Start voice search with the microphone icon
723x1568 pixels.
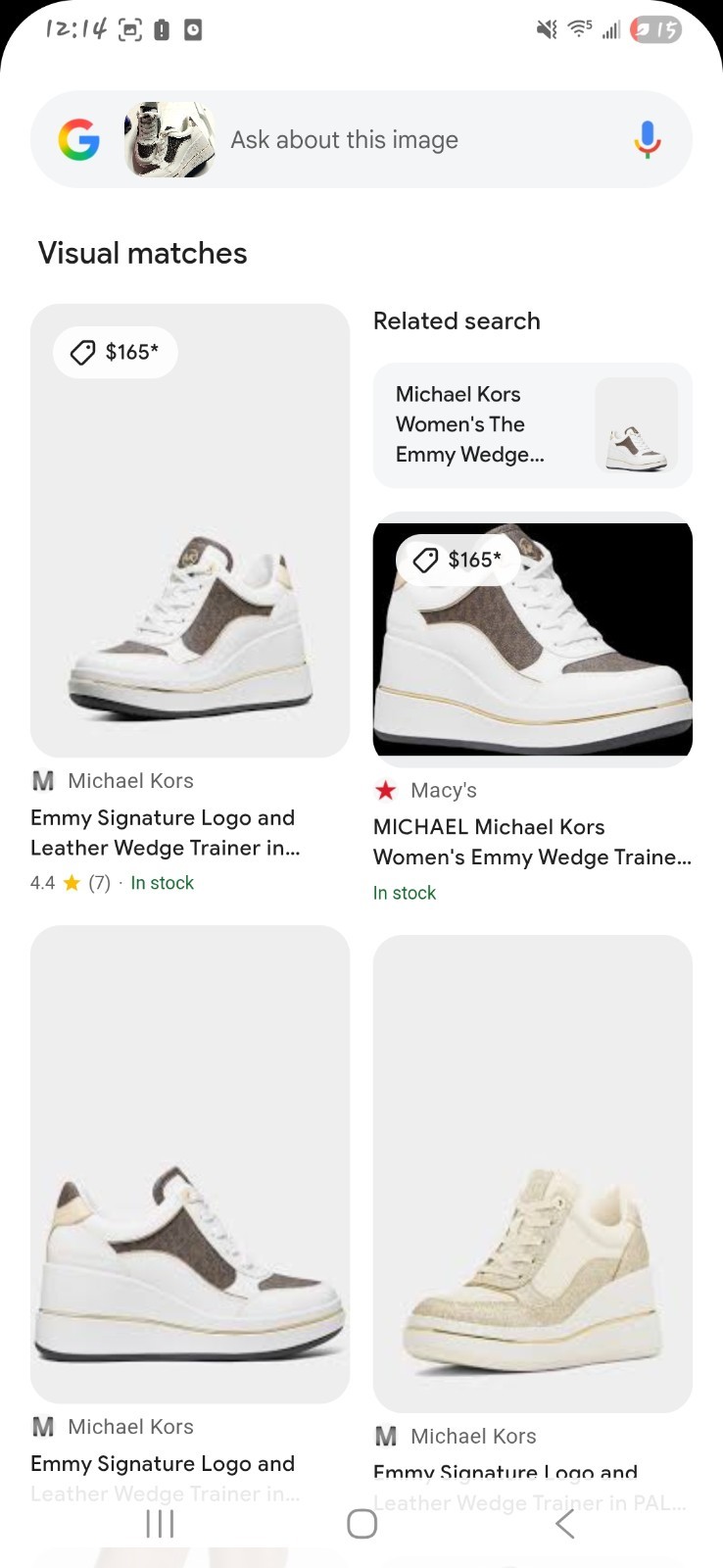click(647, 140)
